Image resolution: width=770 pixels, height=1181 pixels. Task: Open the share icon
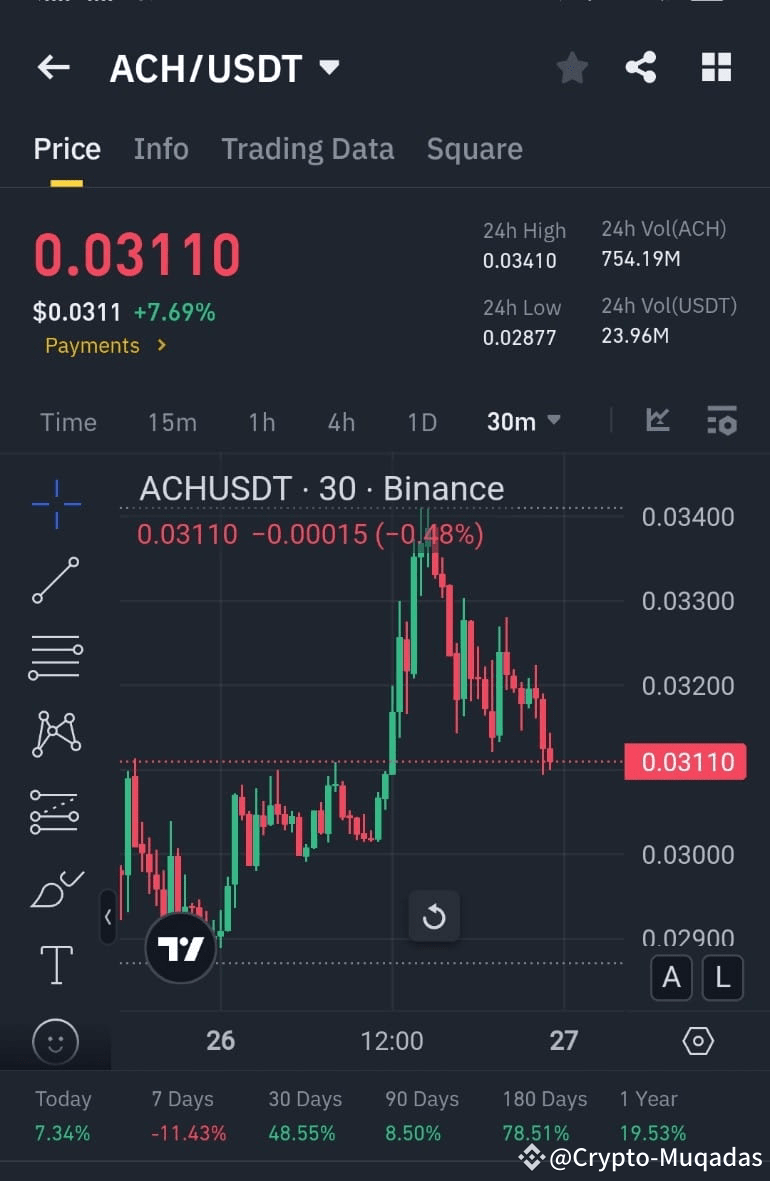pos(640,67)
